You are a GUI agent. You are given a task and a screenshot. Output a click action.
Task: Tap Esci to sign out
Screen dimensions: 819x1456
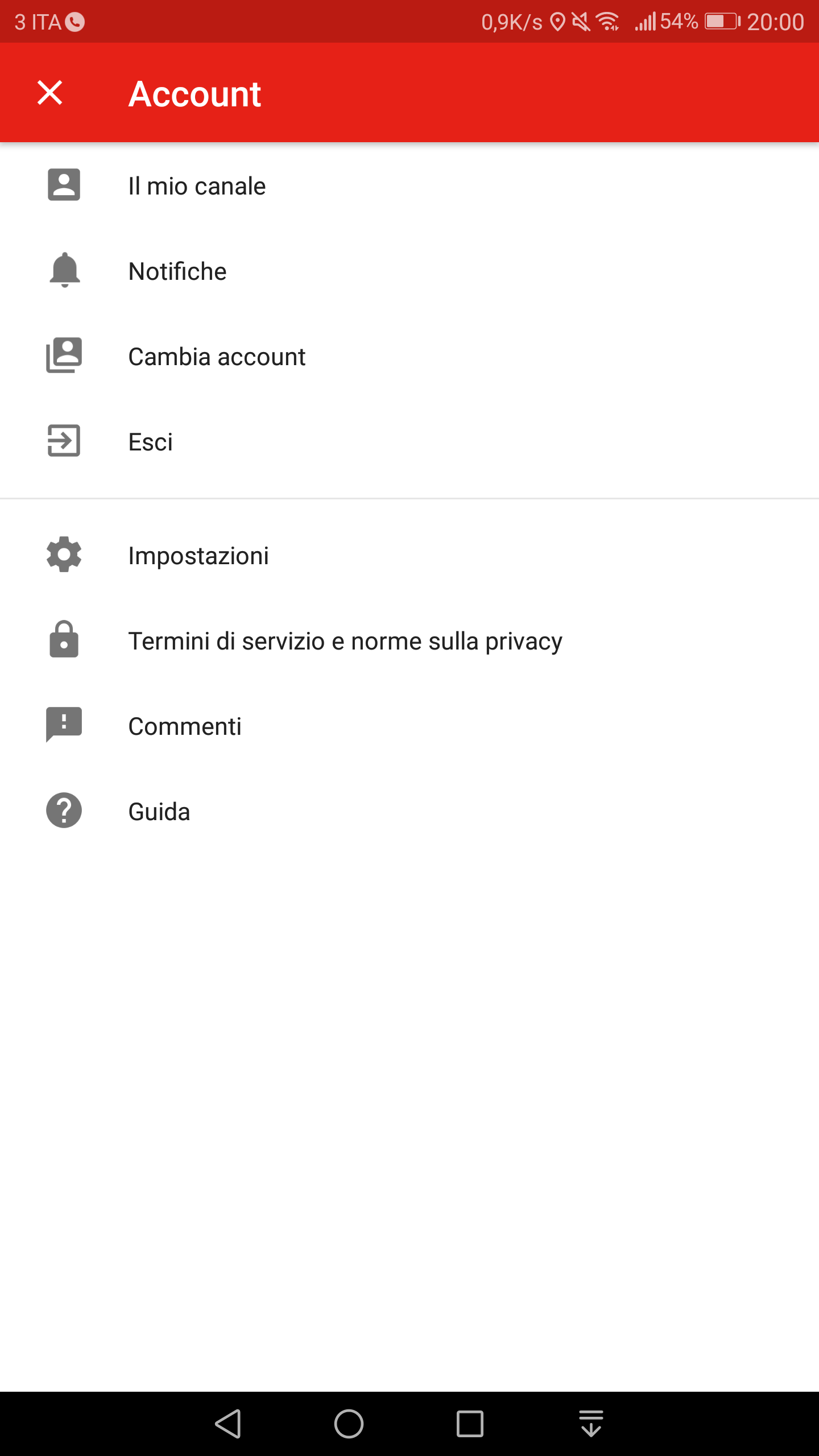click(409, 441)
